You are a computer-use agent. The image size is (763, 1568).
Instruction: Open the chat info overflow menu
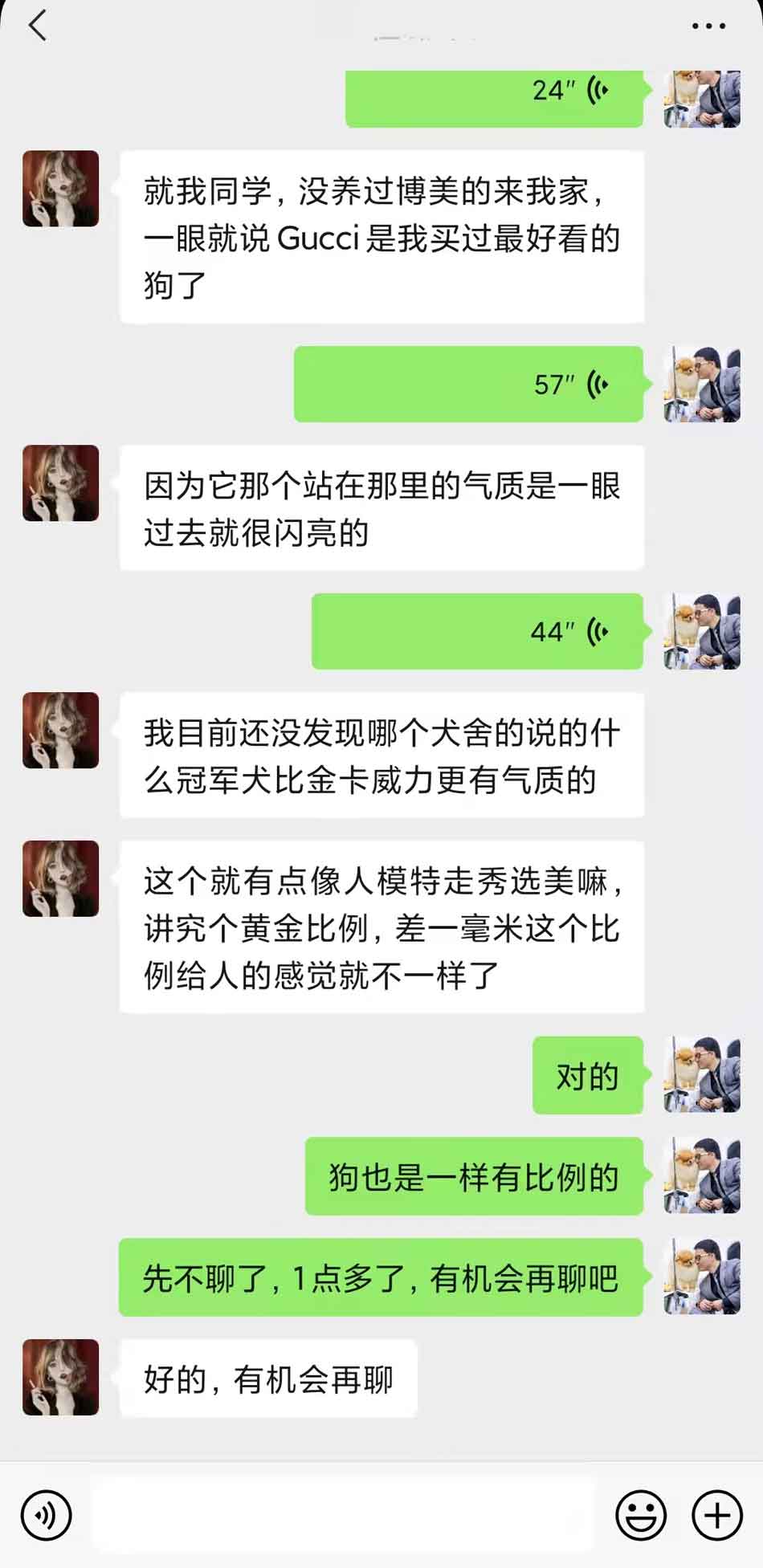click(708, 26)
